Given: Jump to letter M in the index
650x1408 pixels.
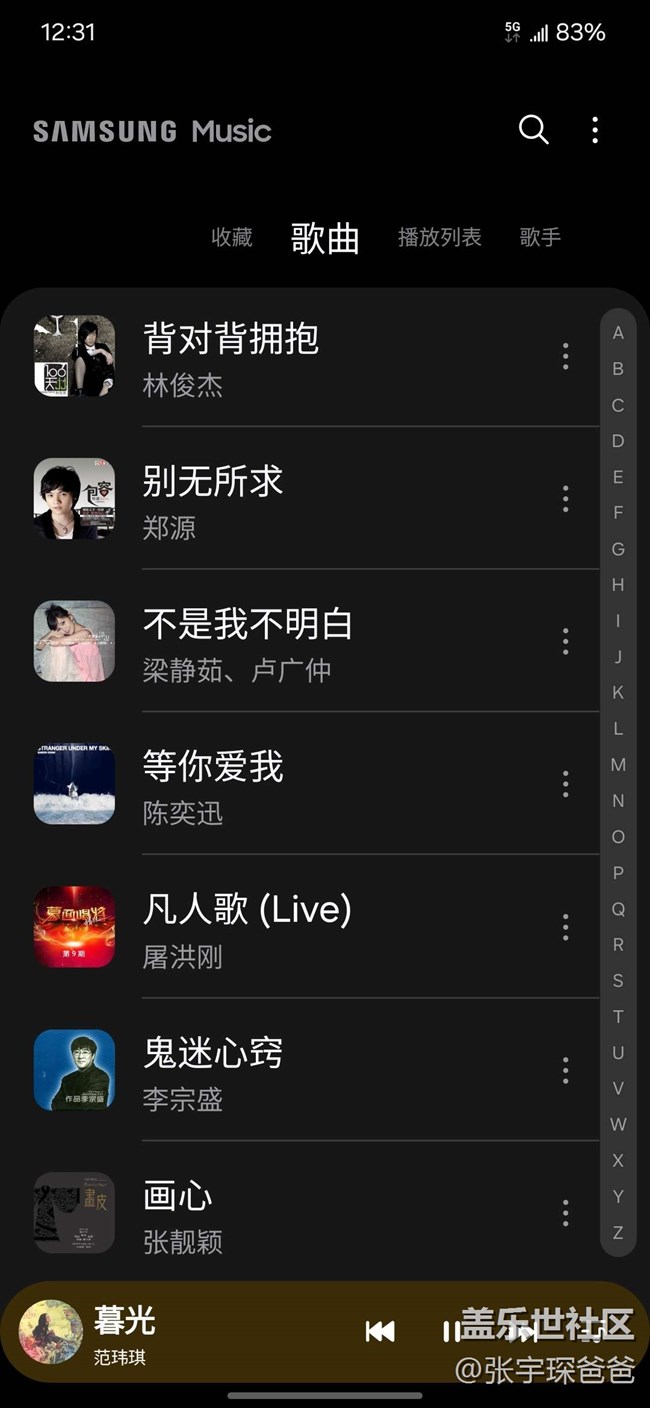Looking at the screenshot, I should point(618,765).
